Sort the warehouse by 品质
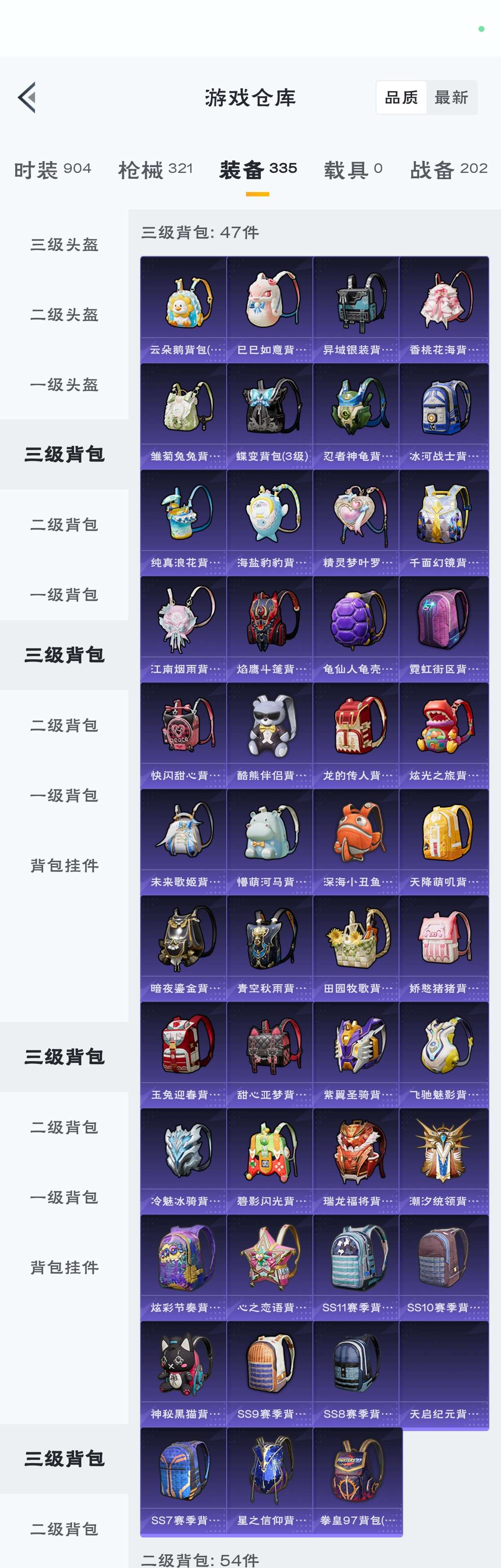Screen dimensions: 501x1568 coord(401,97)
